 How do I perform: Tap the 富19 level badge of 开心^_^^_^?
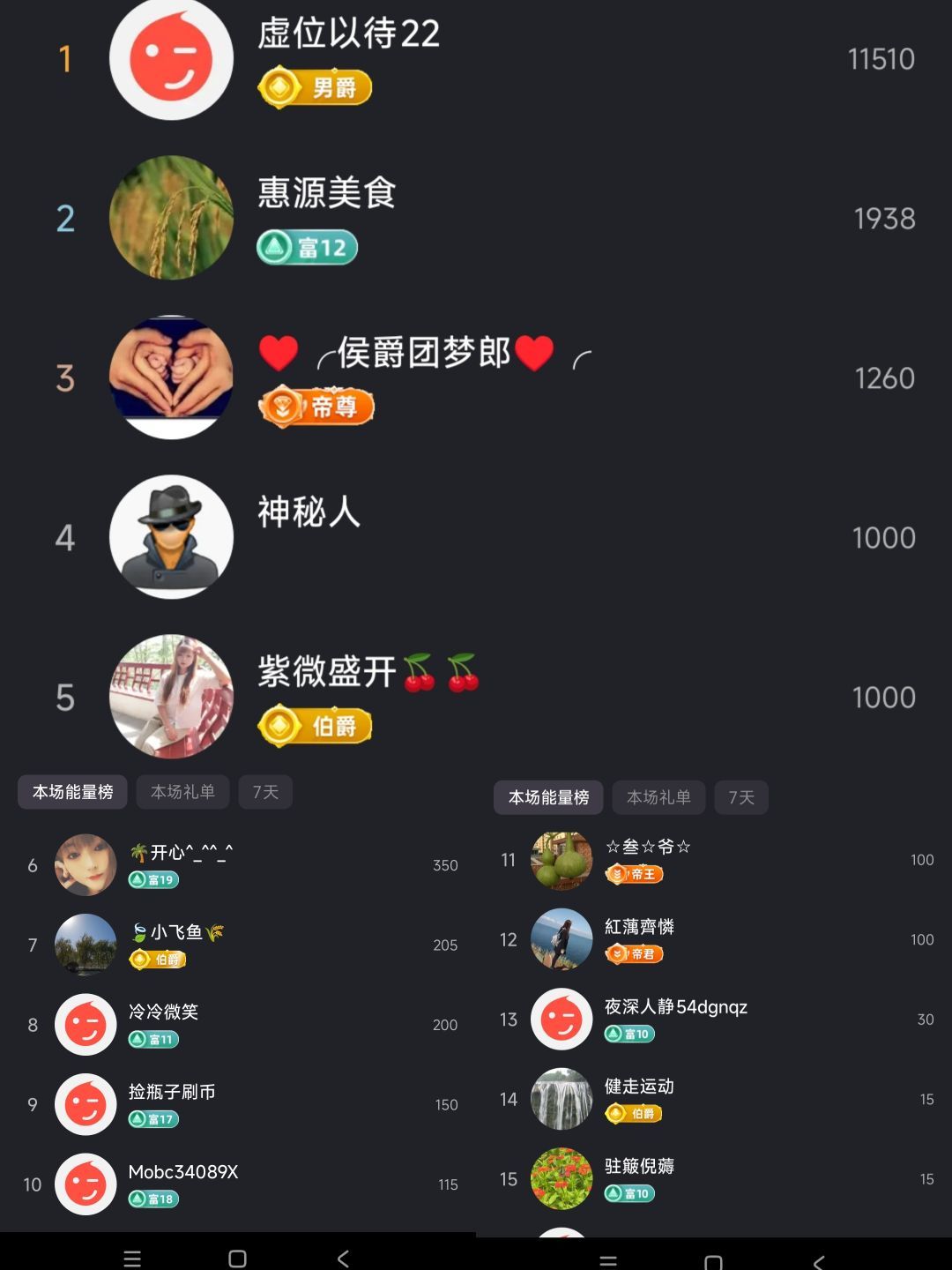point(154,880)
